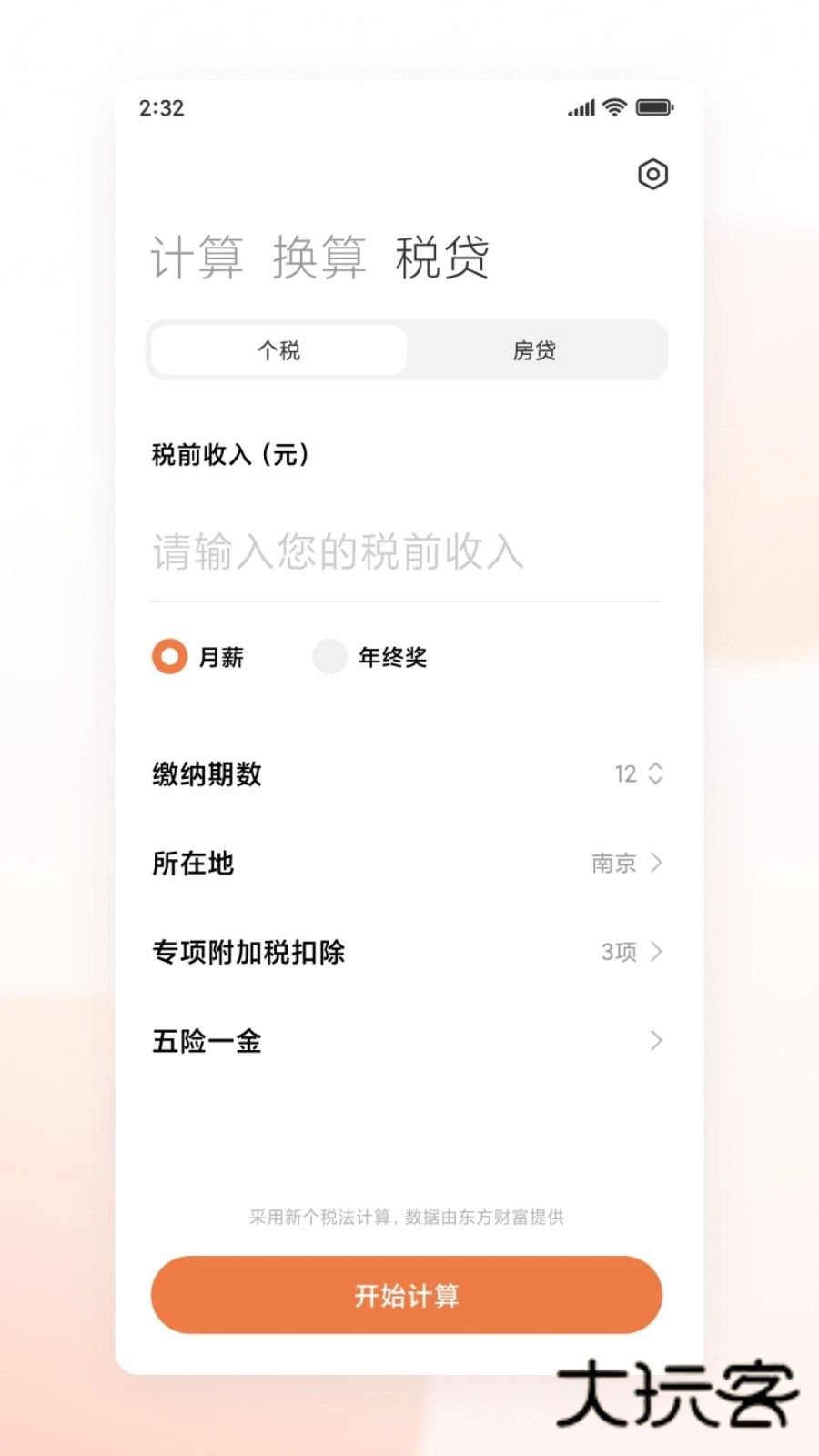Click the 东方财富 data source notice
This screenshot has width=819, height=1456.
(407, 1217)
